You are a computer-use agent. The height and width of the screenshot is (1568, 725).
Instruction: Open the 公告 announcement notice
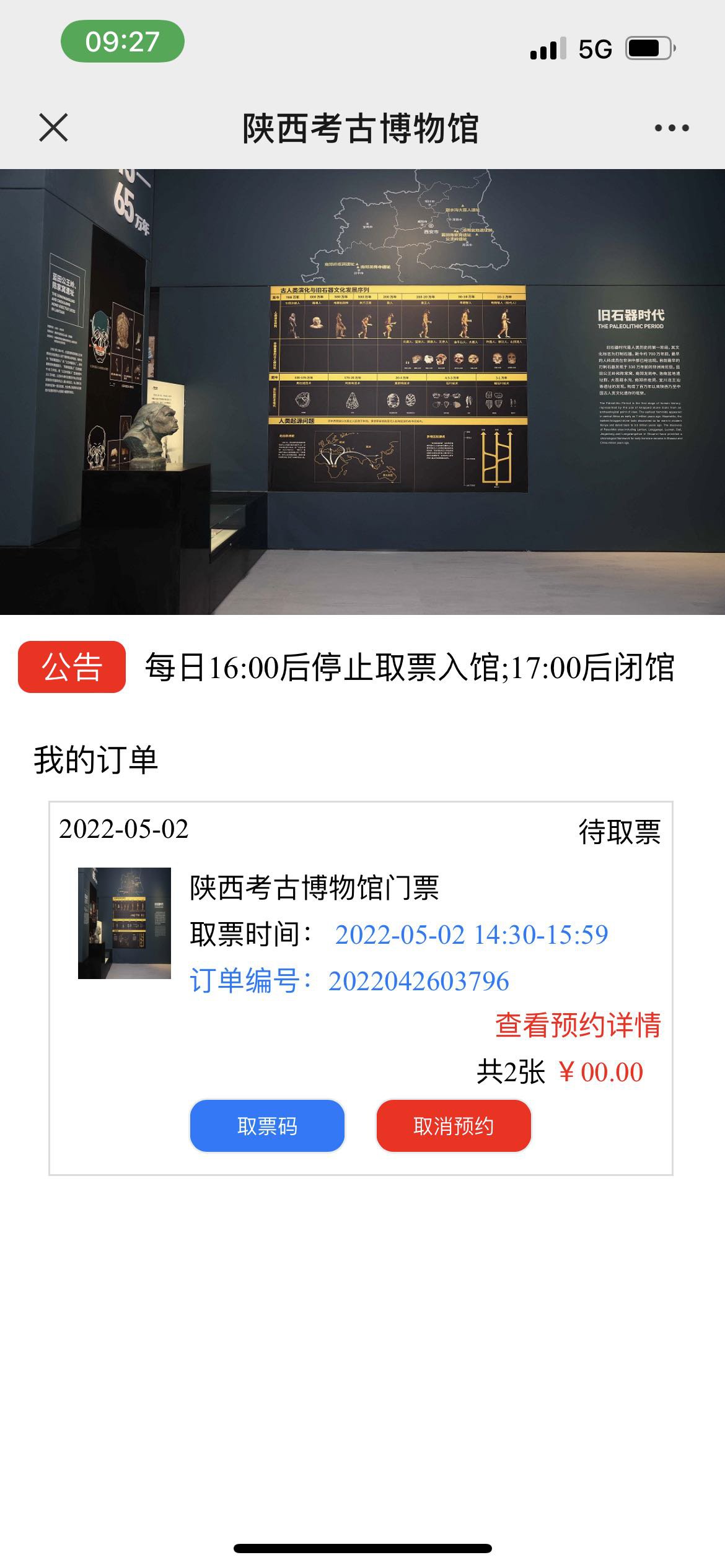72,667
